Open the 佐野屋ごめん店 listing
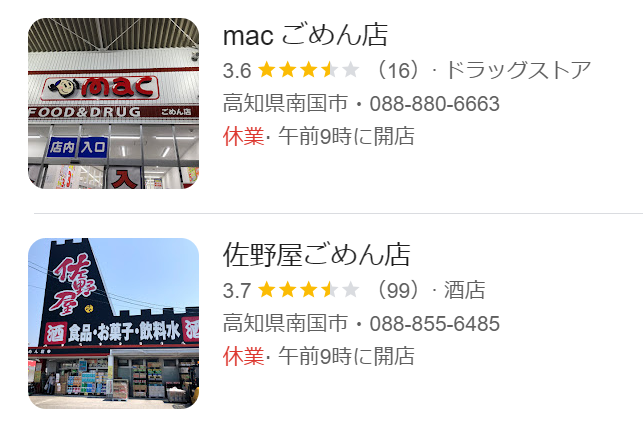 pos(316,255)
